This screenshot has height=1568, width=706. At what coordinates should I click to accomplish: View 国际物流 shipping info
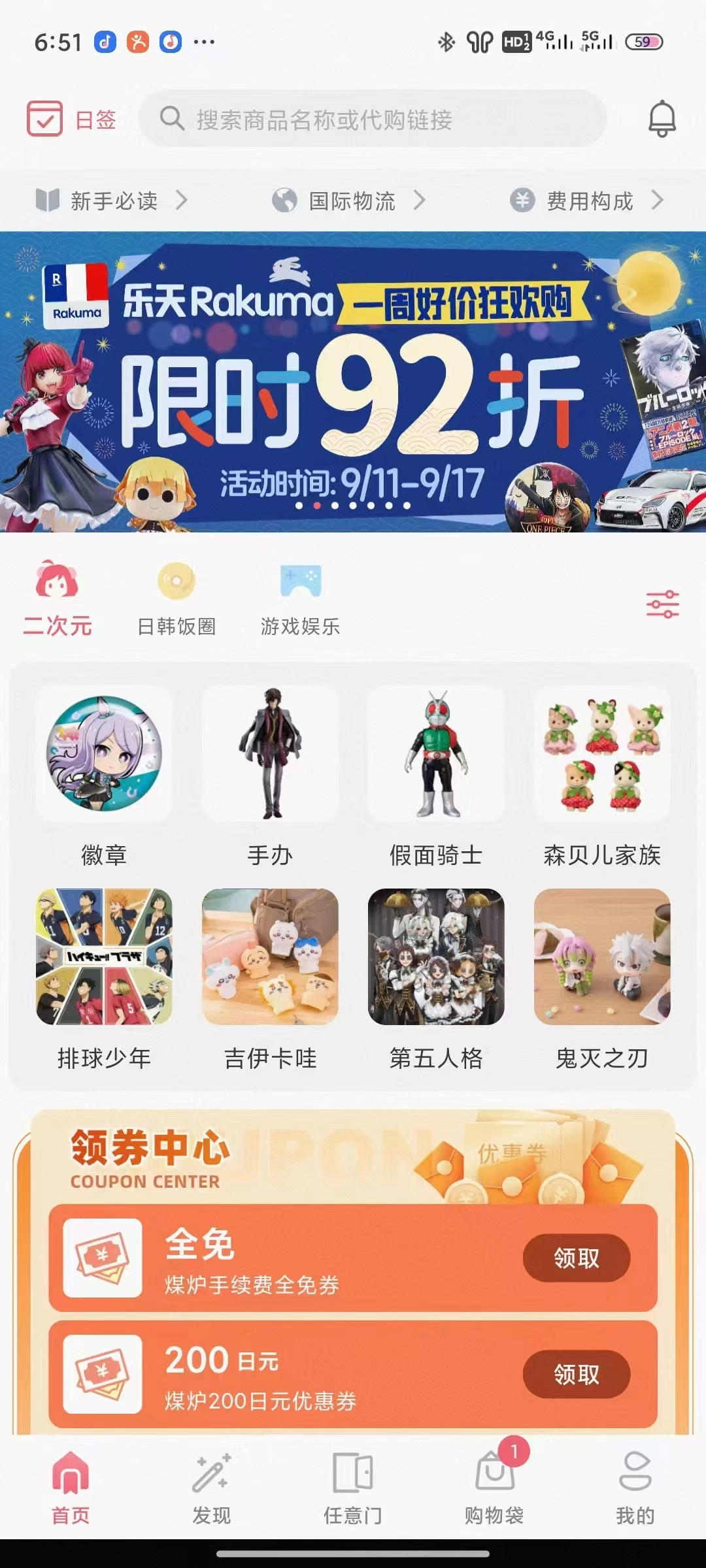coord(350,201)
